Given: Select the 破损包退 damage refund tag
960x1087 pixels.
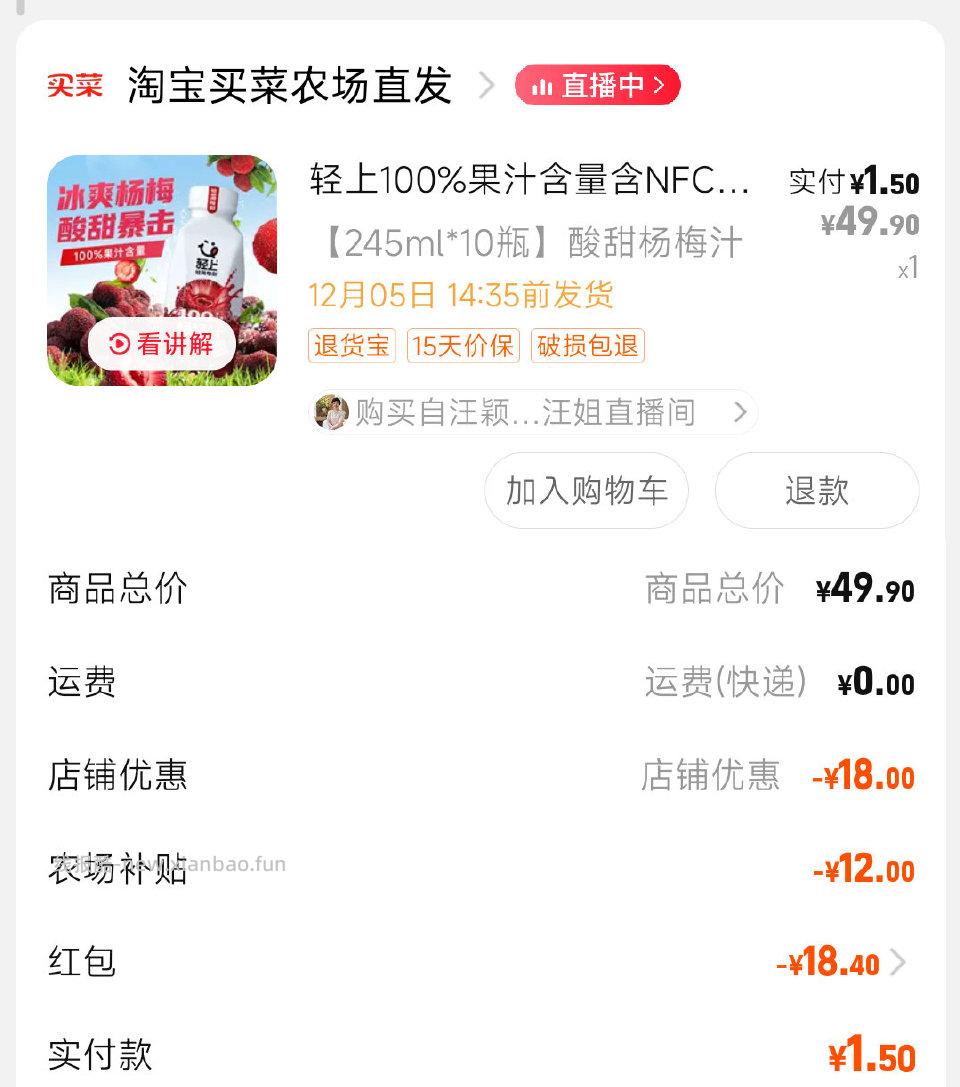Looking at the screenshot, I should click(x=587, y=346).
